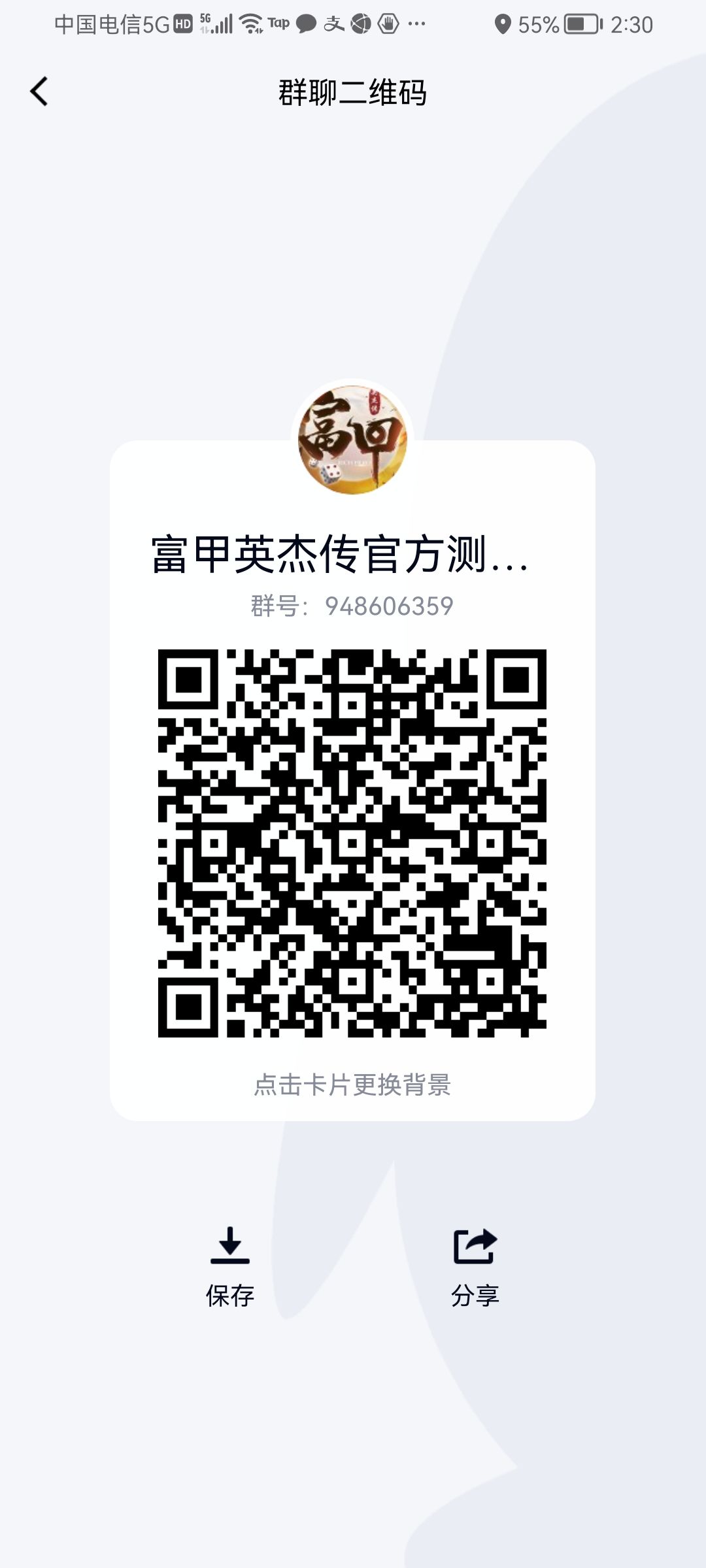Tap the back arrow to leave this screen
The image size is (706, 1568).
pyautogui.click(x=39, y=93)
